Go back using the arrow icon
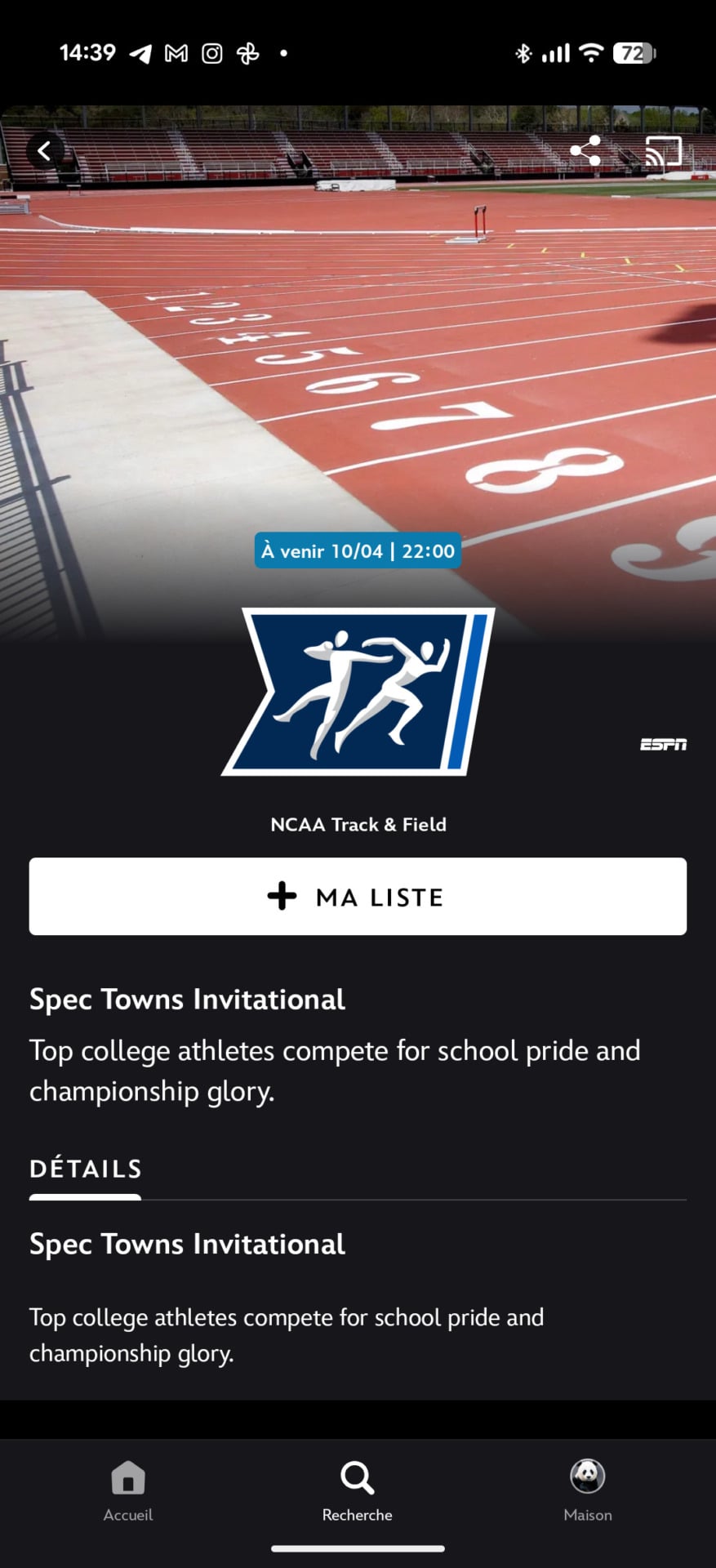The width and height of the screenshot is (716, 1568). tap(45, 150)
